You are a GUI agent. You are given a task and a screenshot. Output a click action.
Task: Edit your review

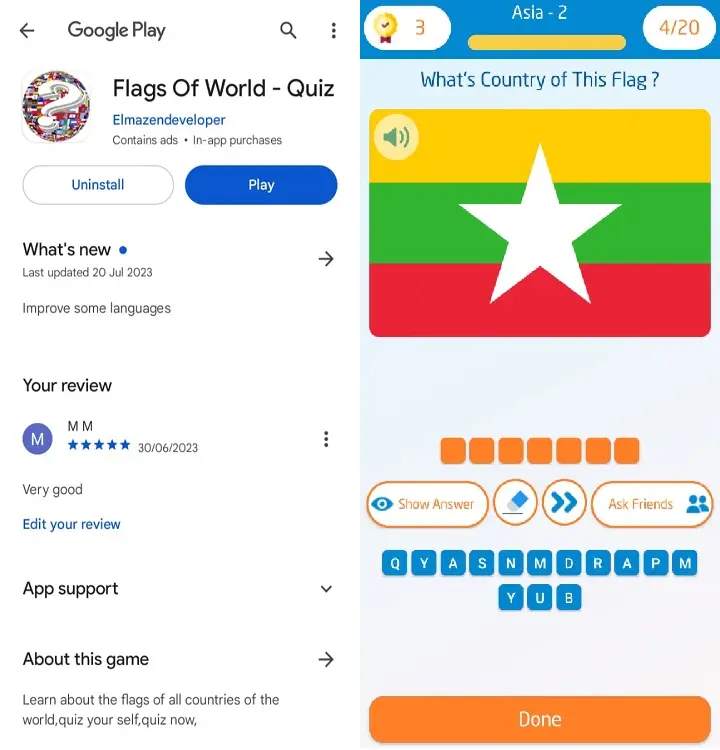(x=71, y=524)
